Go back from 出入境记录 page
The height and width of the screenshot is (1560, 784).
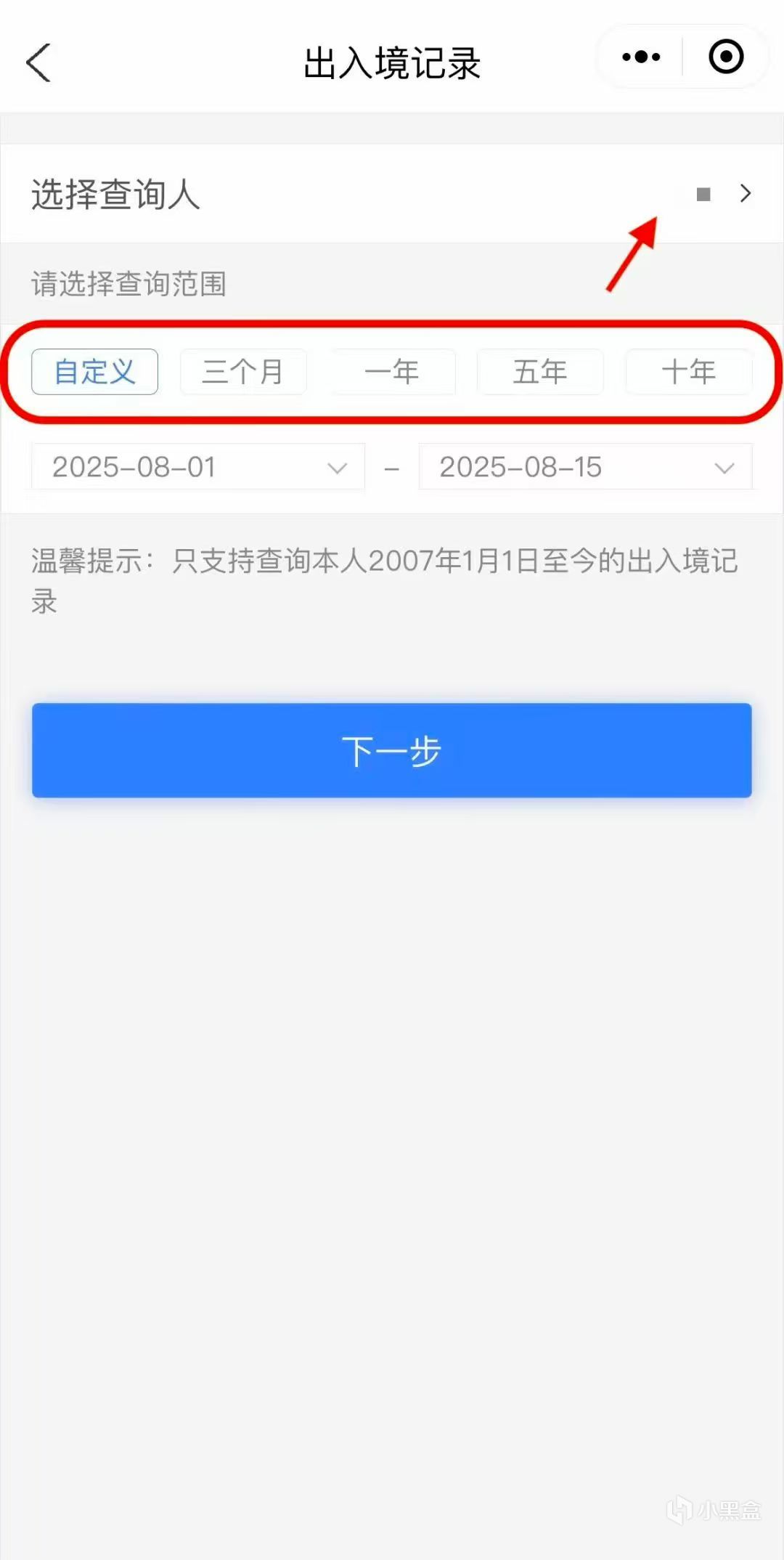pos(38,62)
